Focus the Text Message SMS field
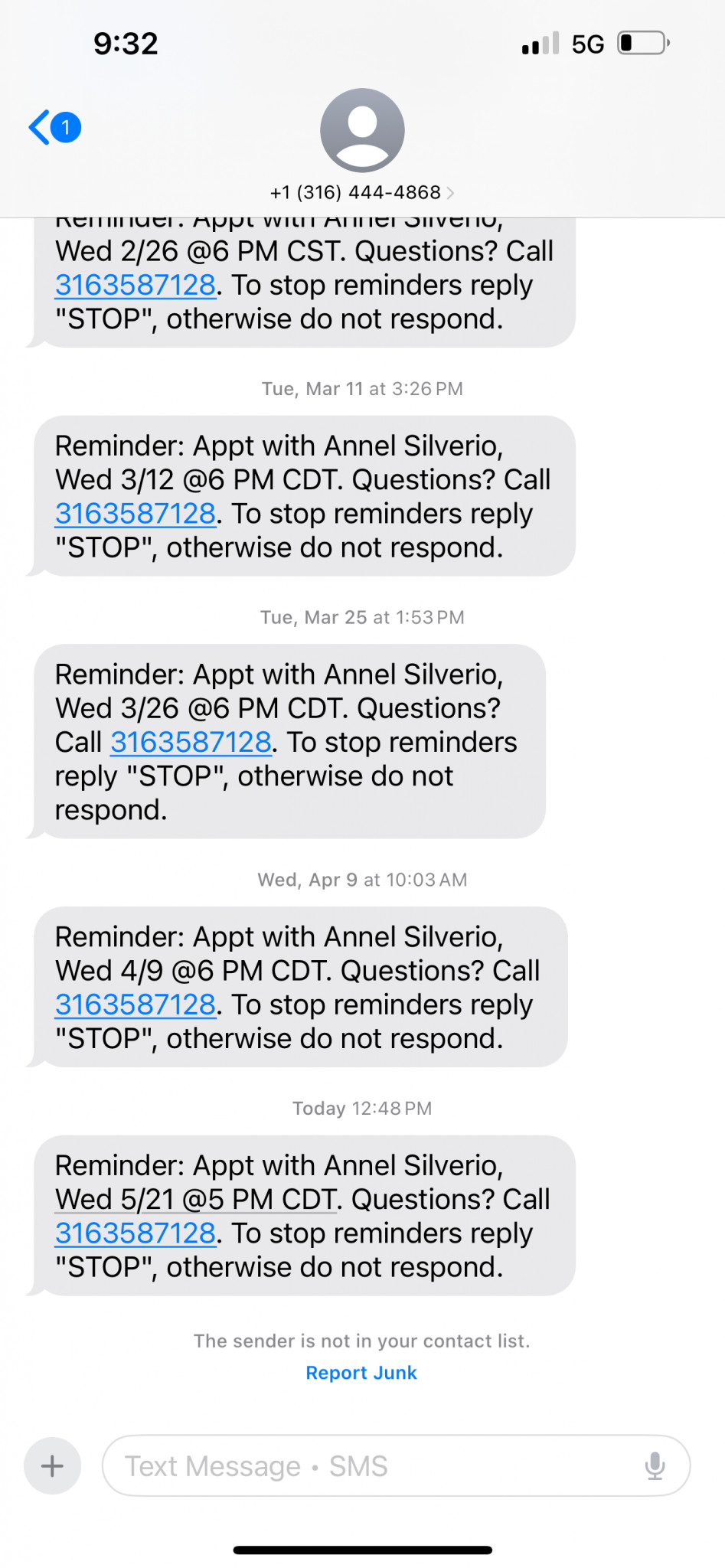Viewport: 725px width, 1568px height. click(x=367, y=1466)
